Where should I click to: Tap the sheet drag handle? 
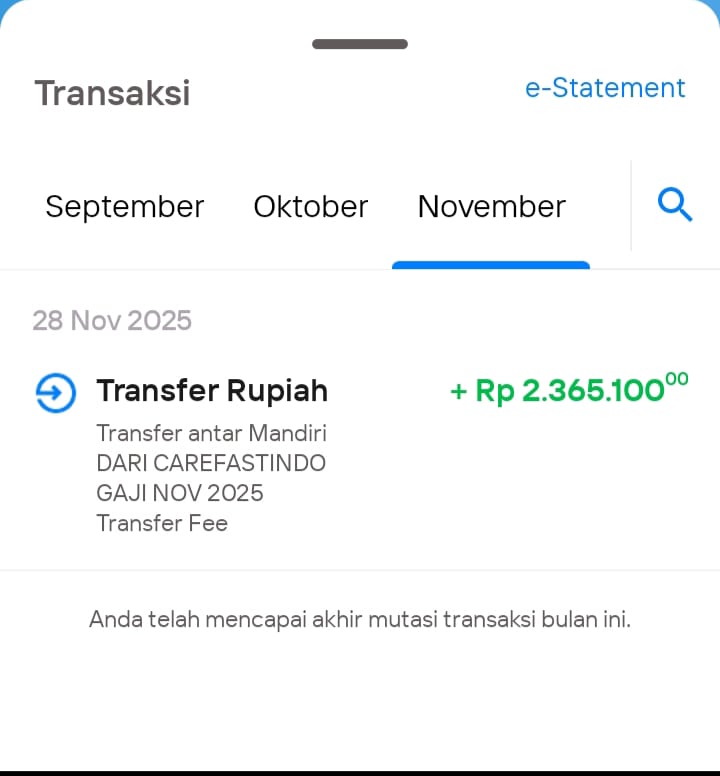click(x=360, y=44)
